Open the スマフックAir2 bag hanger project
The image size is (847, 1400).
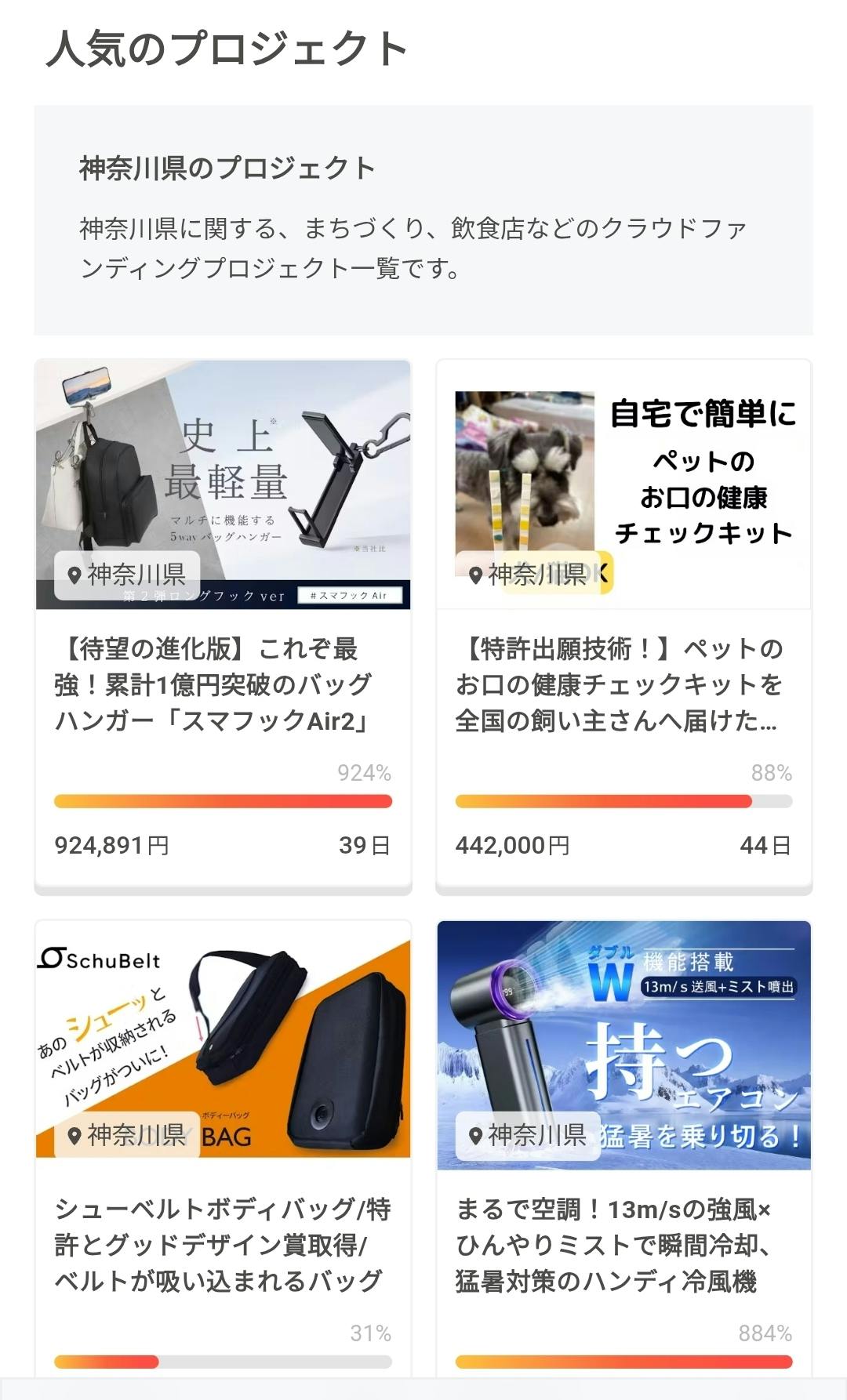[x=223, y=684]
